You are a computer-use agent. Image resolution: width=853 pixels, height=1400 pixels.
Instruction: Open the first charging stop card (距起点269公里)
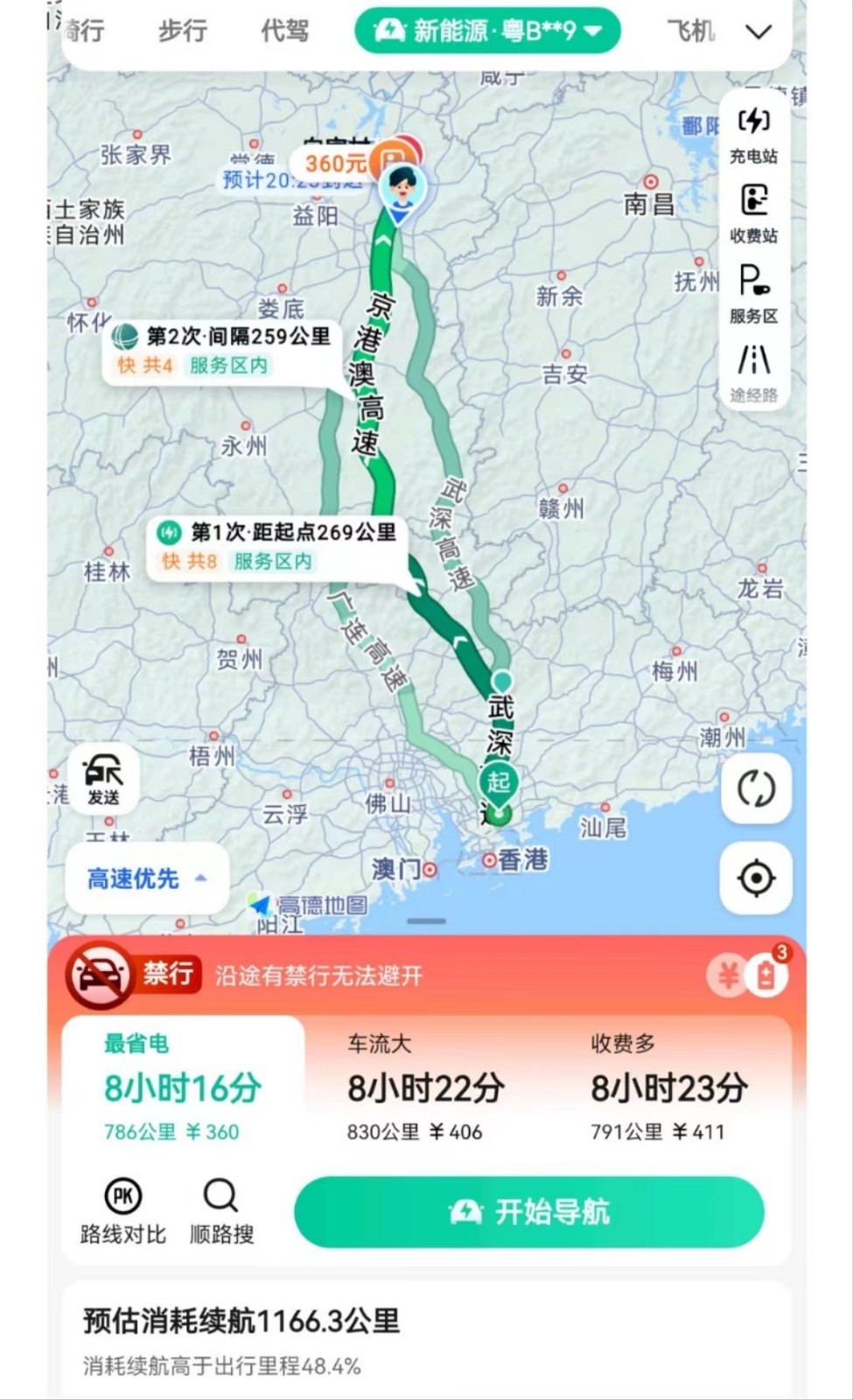(x=276, y=545)
